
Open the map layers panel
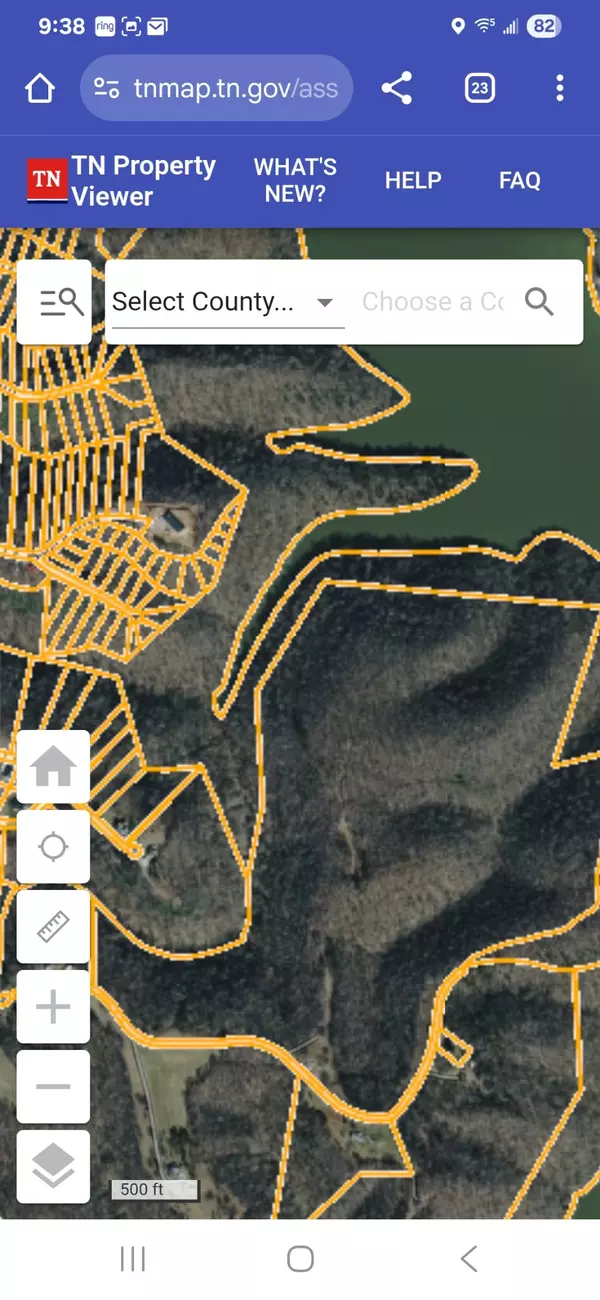click(54, 1167)
